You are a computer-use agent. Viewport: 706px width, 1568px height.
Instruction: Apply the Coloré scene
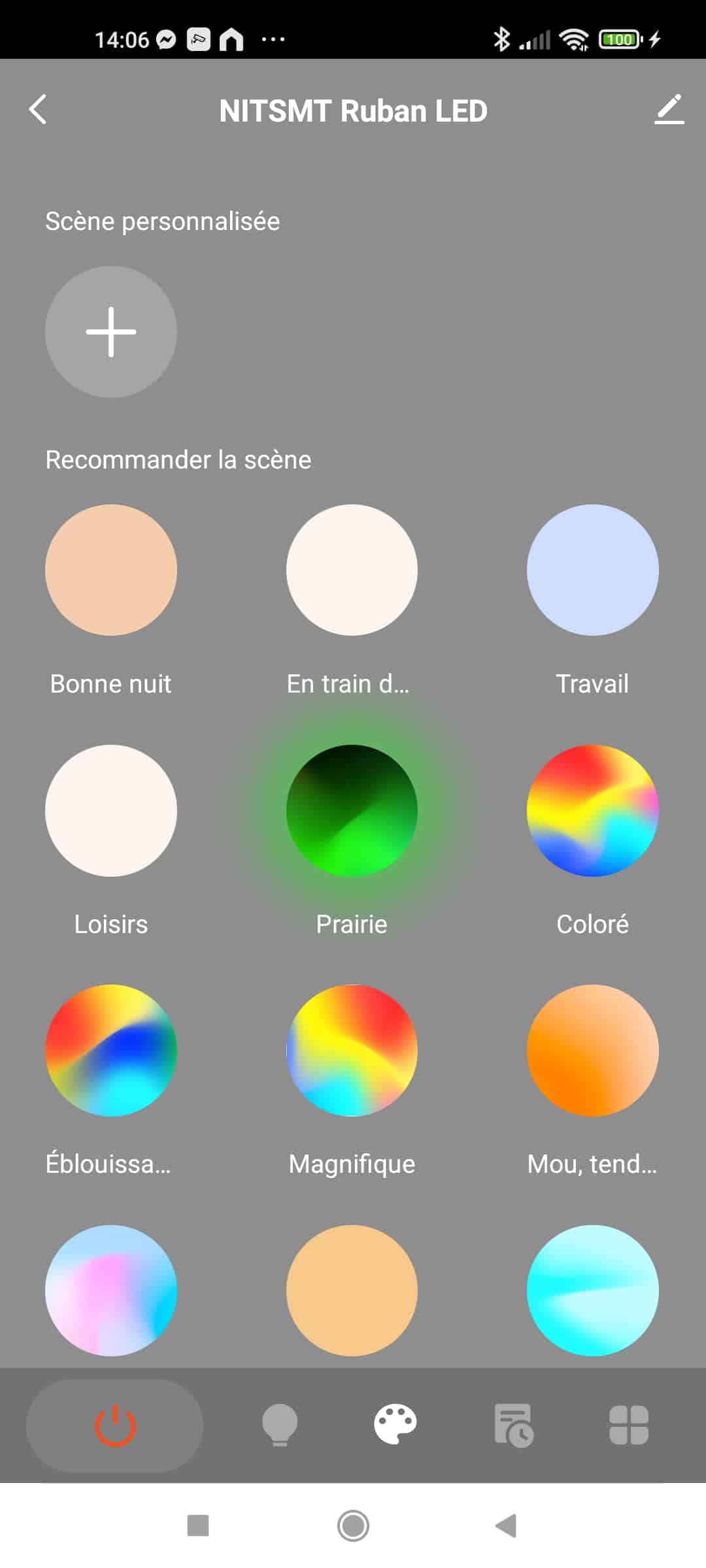[x=593, y=810]
